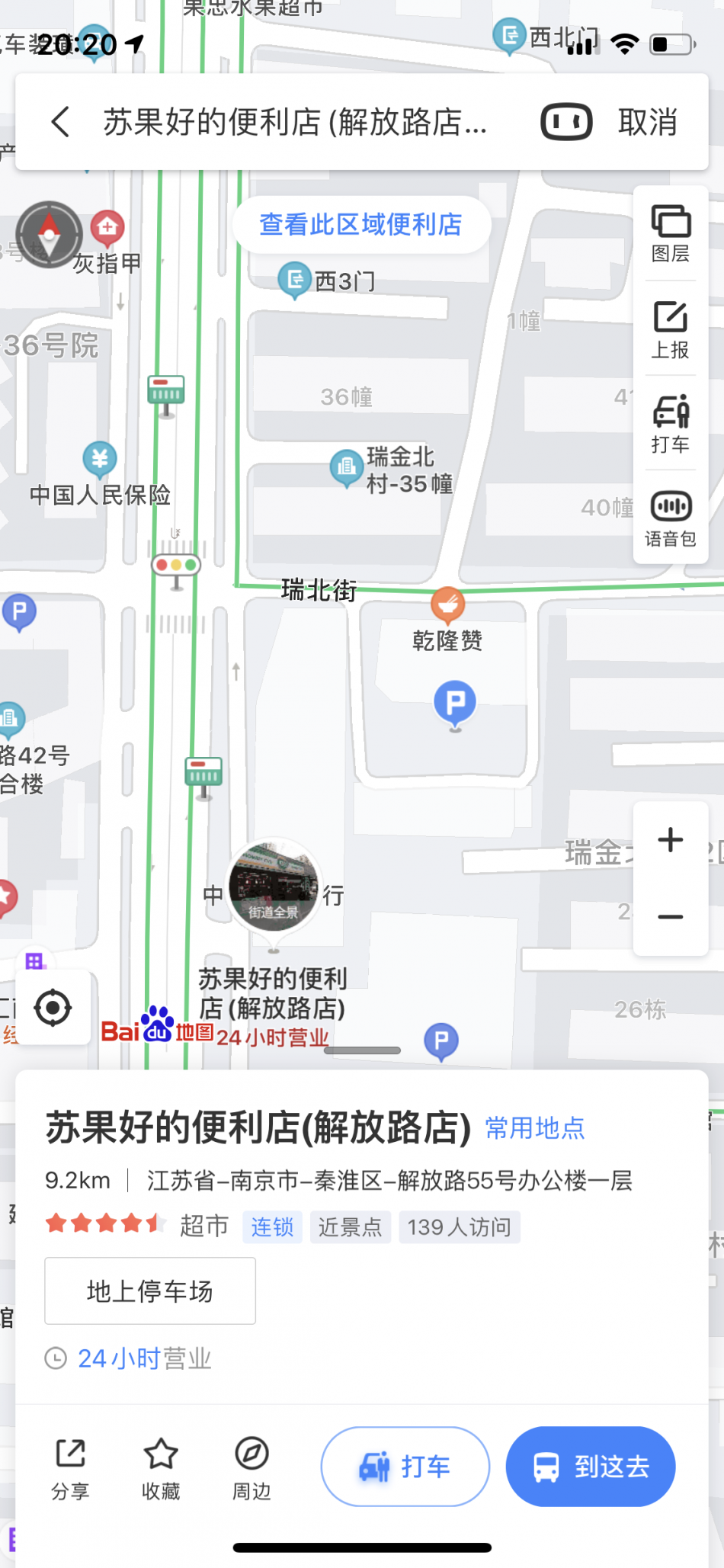The image size is (724, 1568).
Task: Zoom in on the map
Action: (x=671, y=840)
